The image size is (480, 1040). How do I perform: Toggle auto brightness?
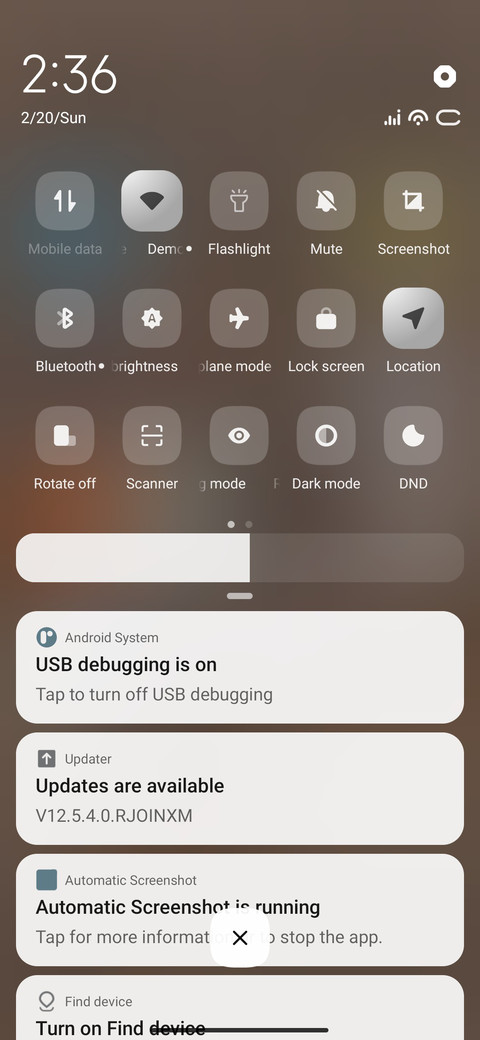point(152,318)
